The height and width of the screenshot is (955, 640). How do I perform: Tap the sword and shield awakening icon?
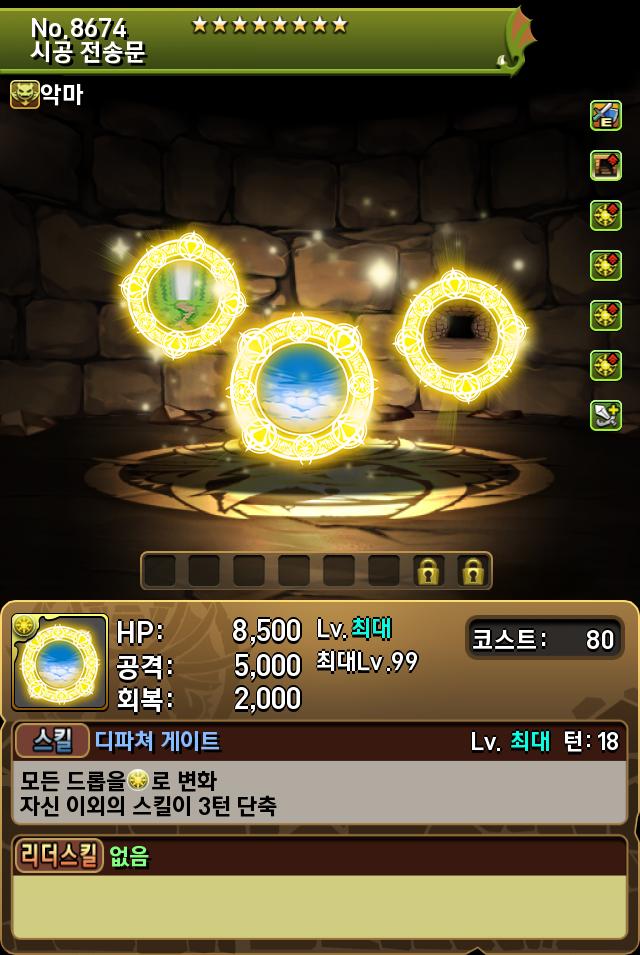tap(606, 116)
